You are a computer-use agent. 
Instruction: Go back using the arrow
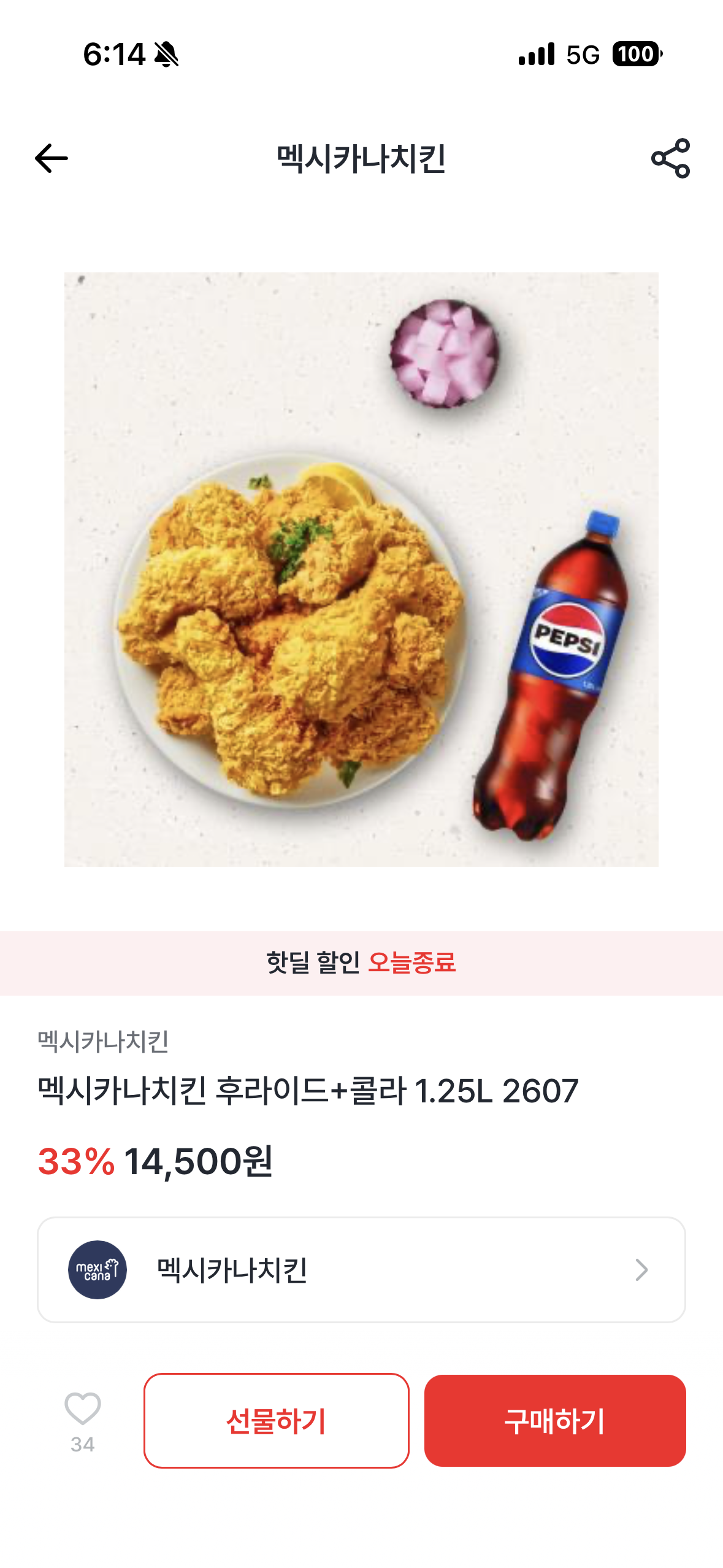(x=52, y=158)
